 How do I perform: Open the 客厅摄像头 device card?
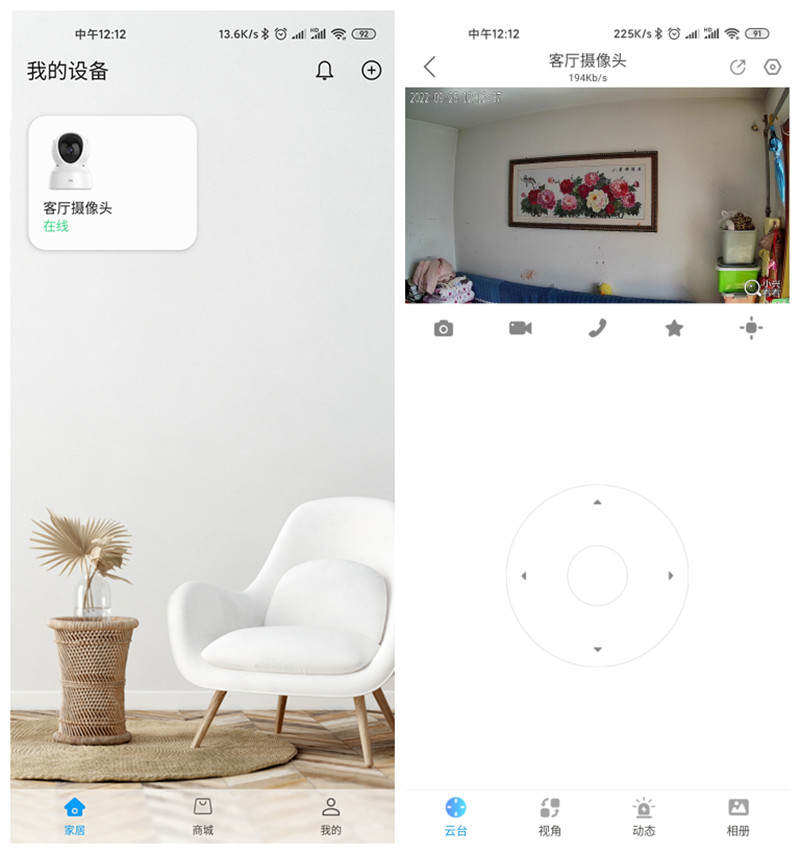tap(112, 180)
